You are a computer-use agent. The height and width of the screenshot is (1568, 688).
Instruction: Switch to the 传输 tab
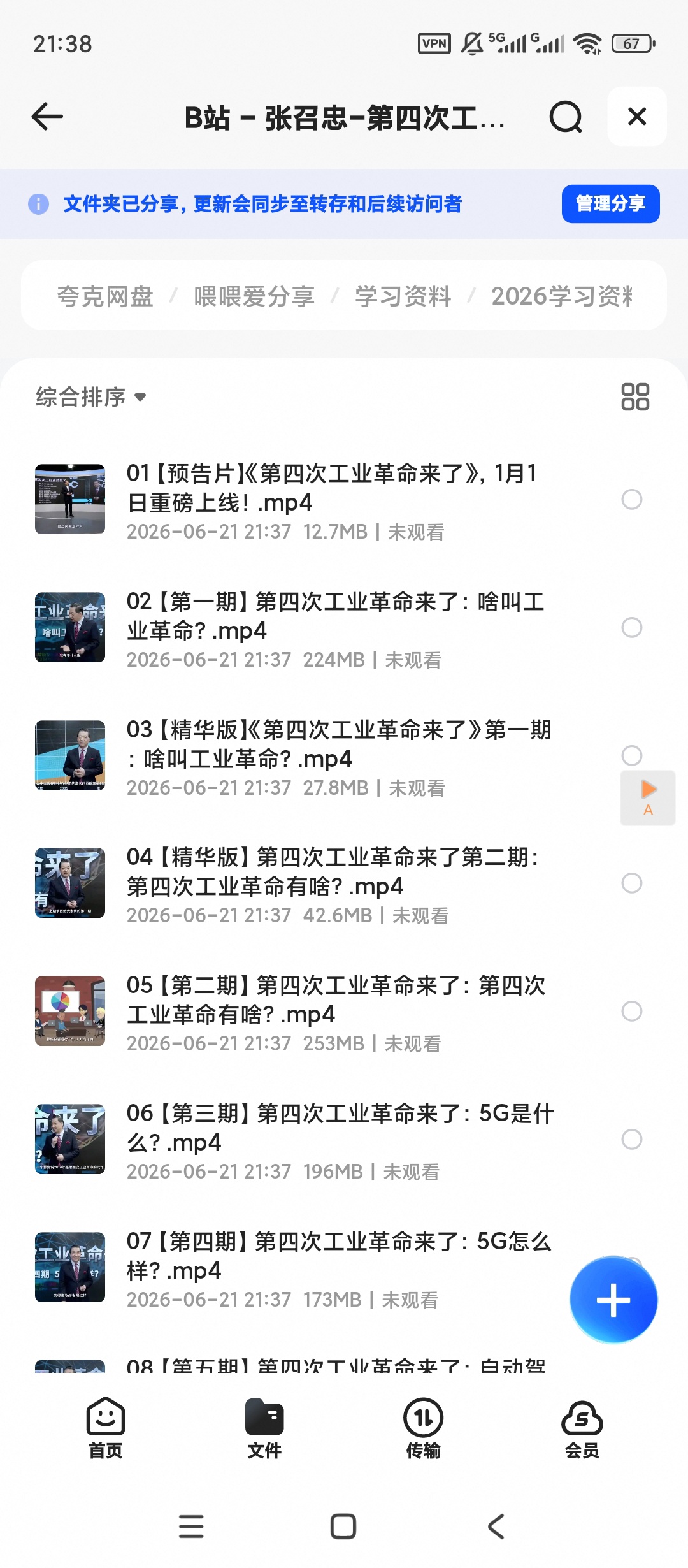(424, 1428)
